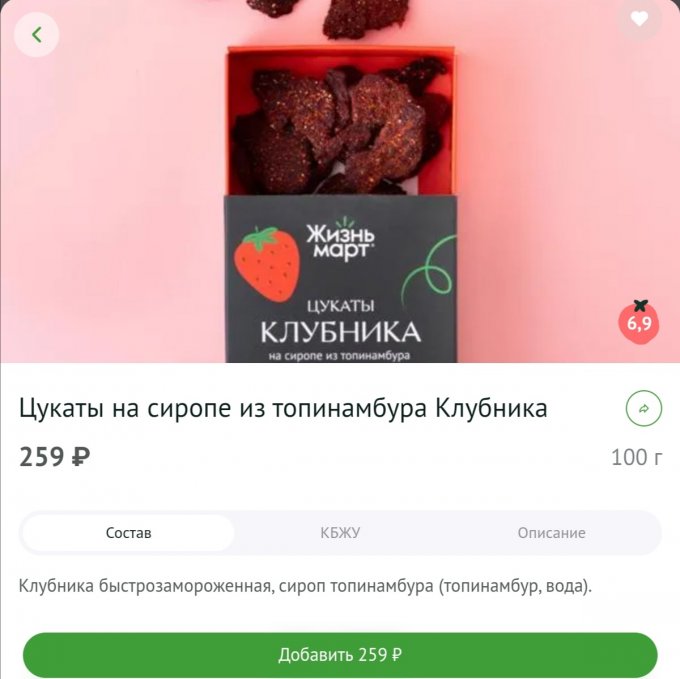Share this product
This screenshot has height=679, width=680.
[x=643, y=408]
